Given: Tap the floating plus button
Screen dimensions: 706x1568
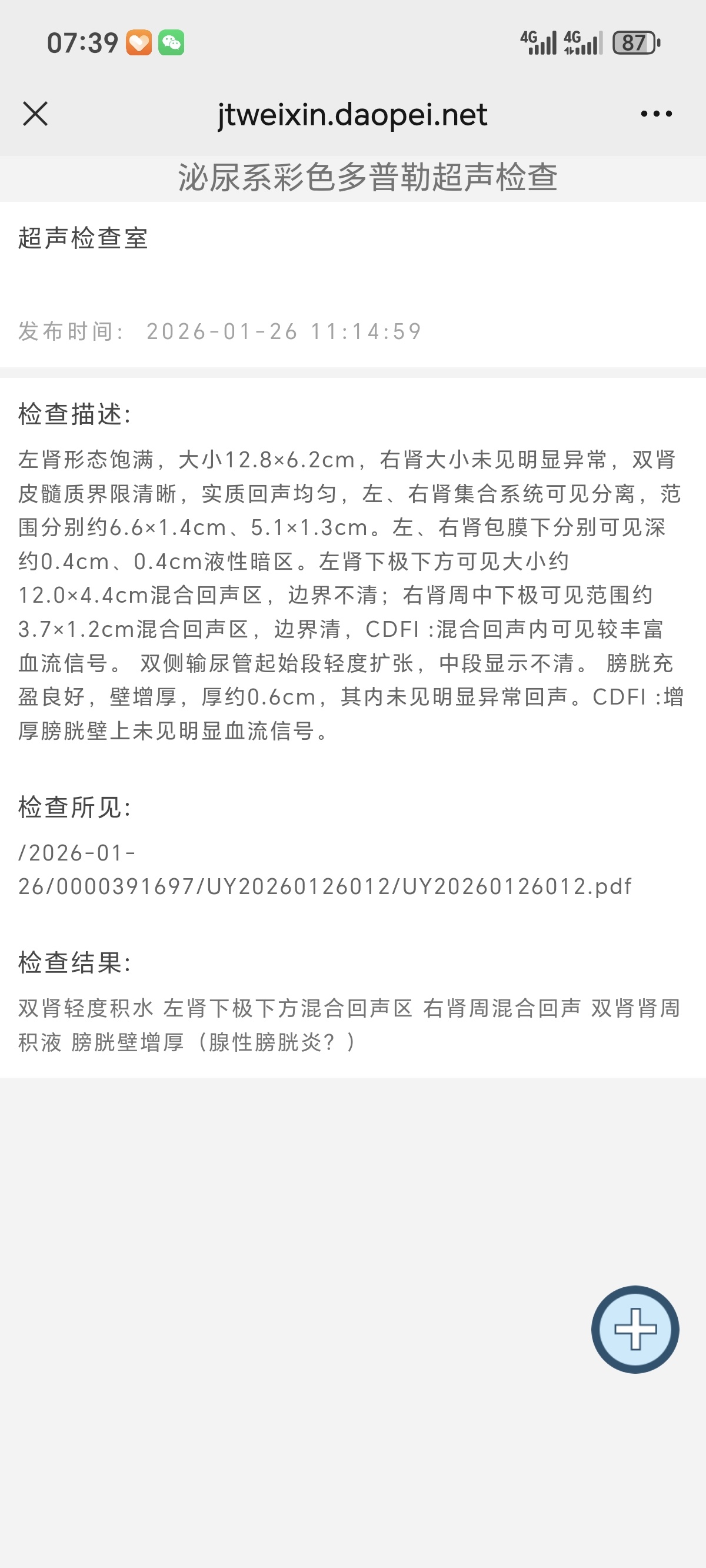Looking at the screenshot, I should click(x=635, y=1330).
